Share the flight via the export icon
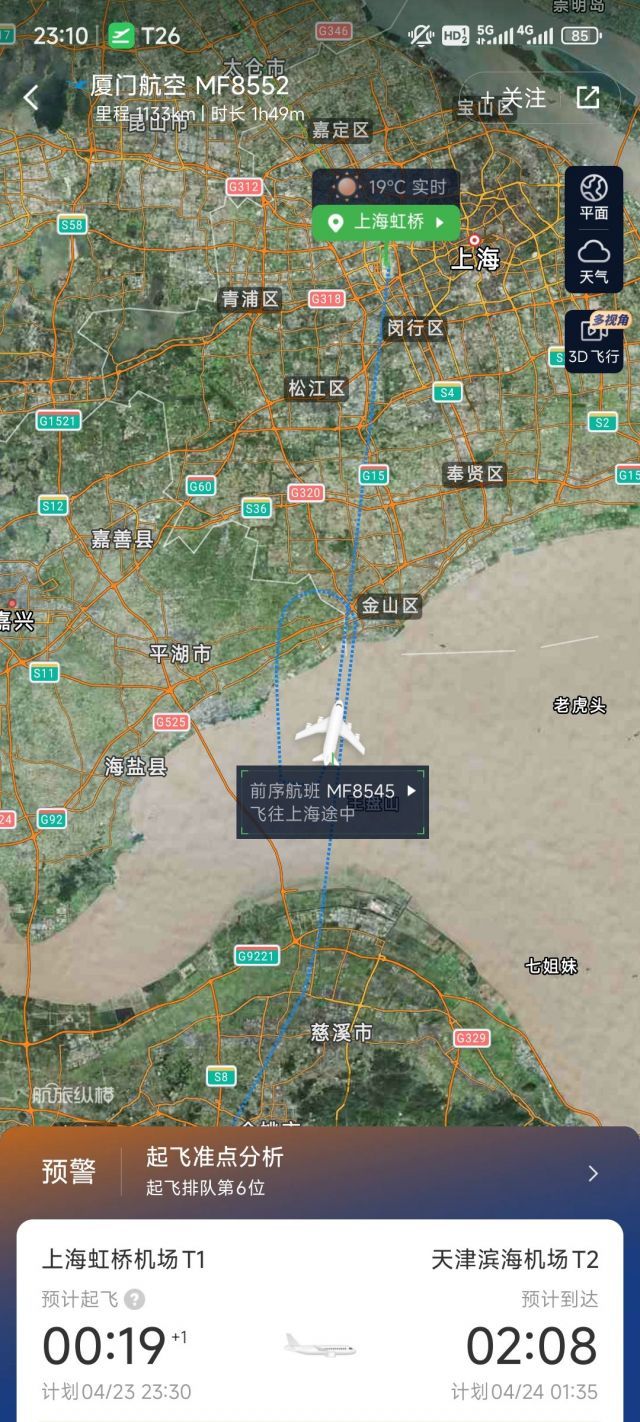The width and height of the screenshot is (640, 1422). tap(588, 97)
